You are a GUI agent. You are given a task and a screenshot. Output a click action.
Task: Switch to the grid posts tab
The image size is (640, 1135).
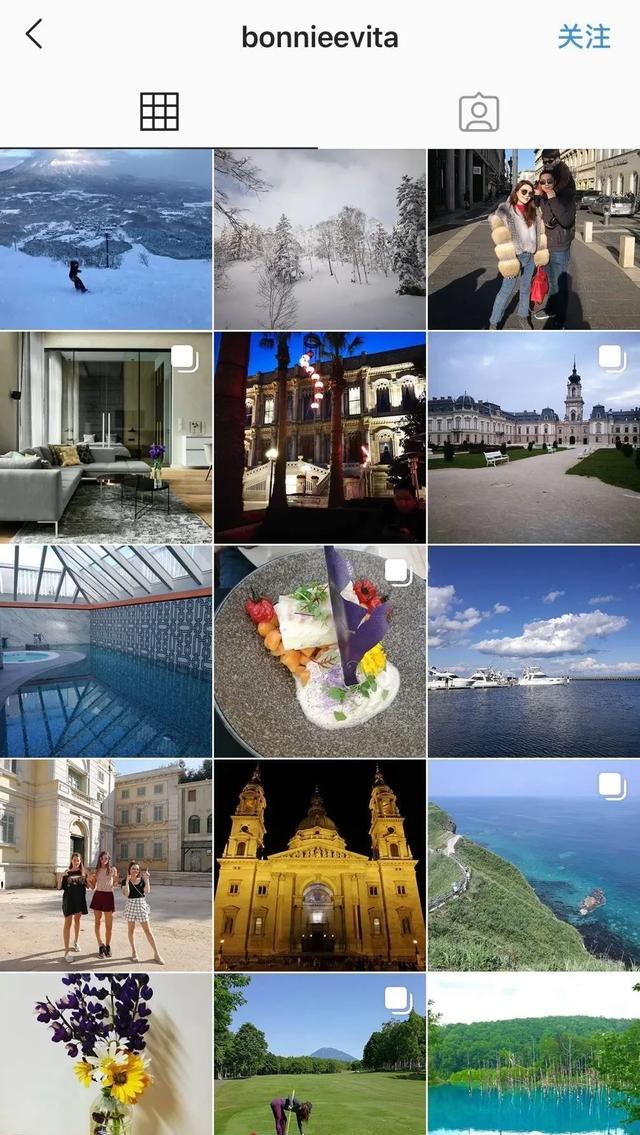159,112
